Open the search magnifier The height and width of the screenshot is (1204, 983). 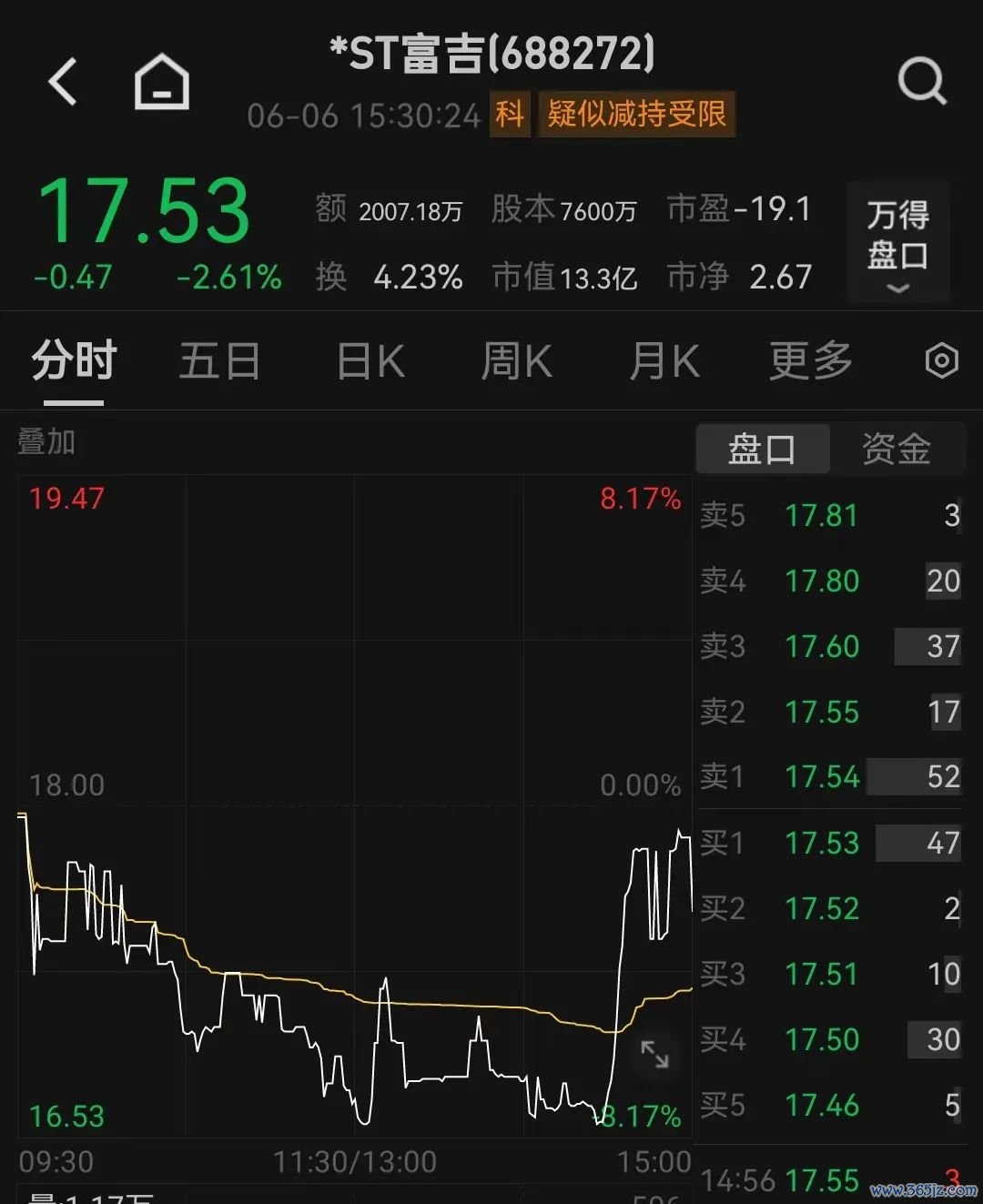pos(922,82)
